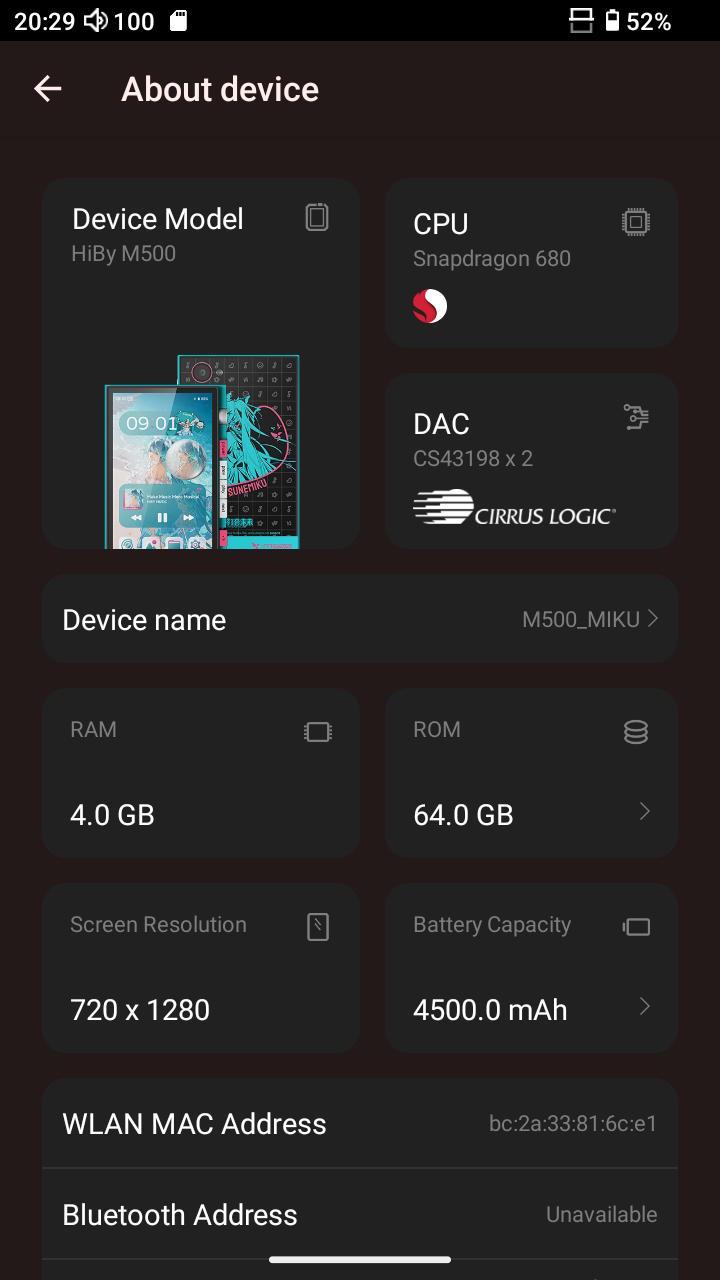720x1280 pixels.
Task: Open Battery Capacity details
Action: tap(531, 968)
